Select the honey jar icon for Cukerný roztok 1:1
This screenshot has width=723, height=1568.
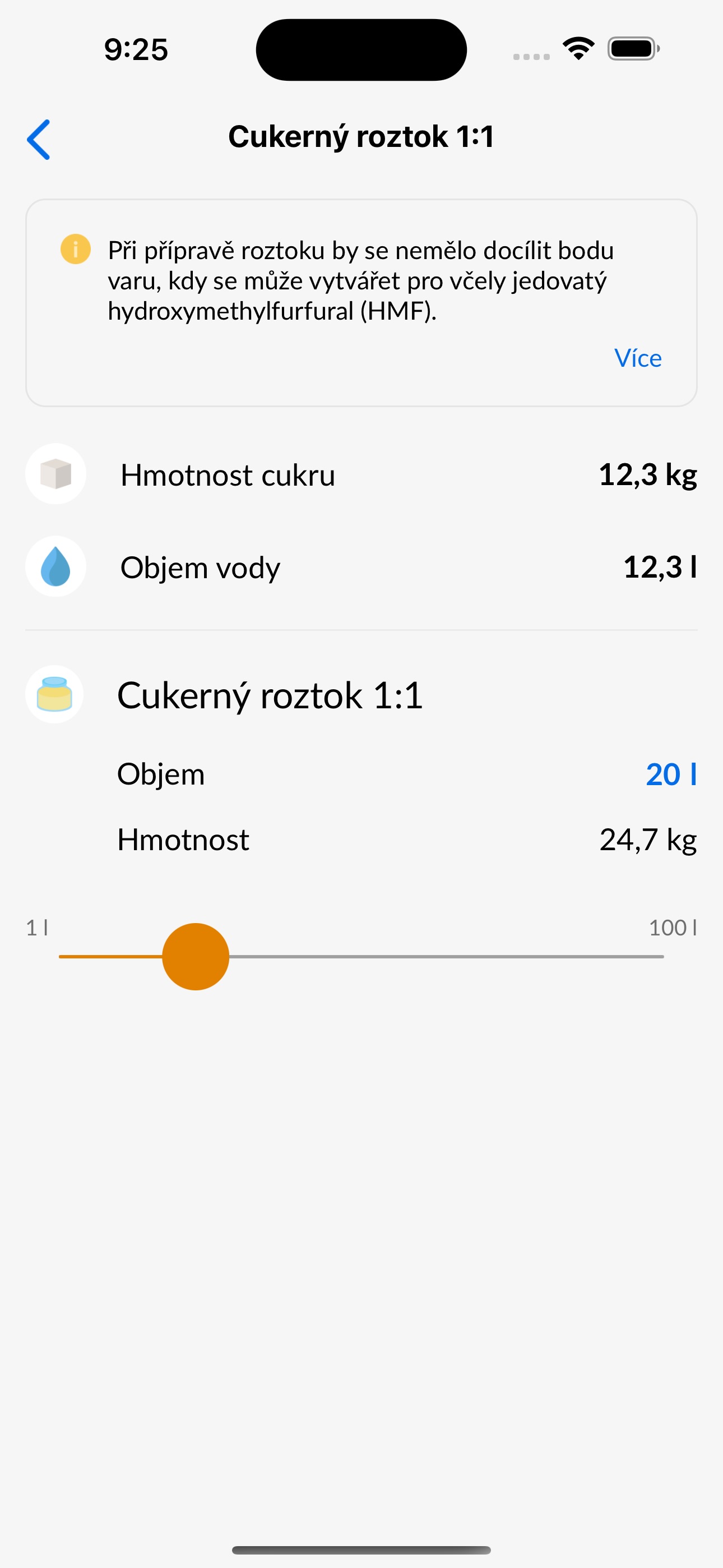(x=55, y=694)
